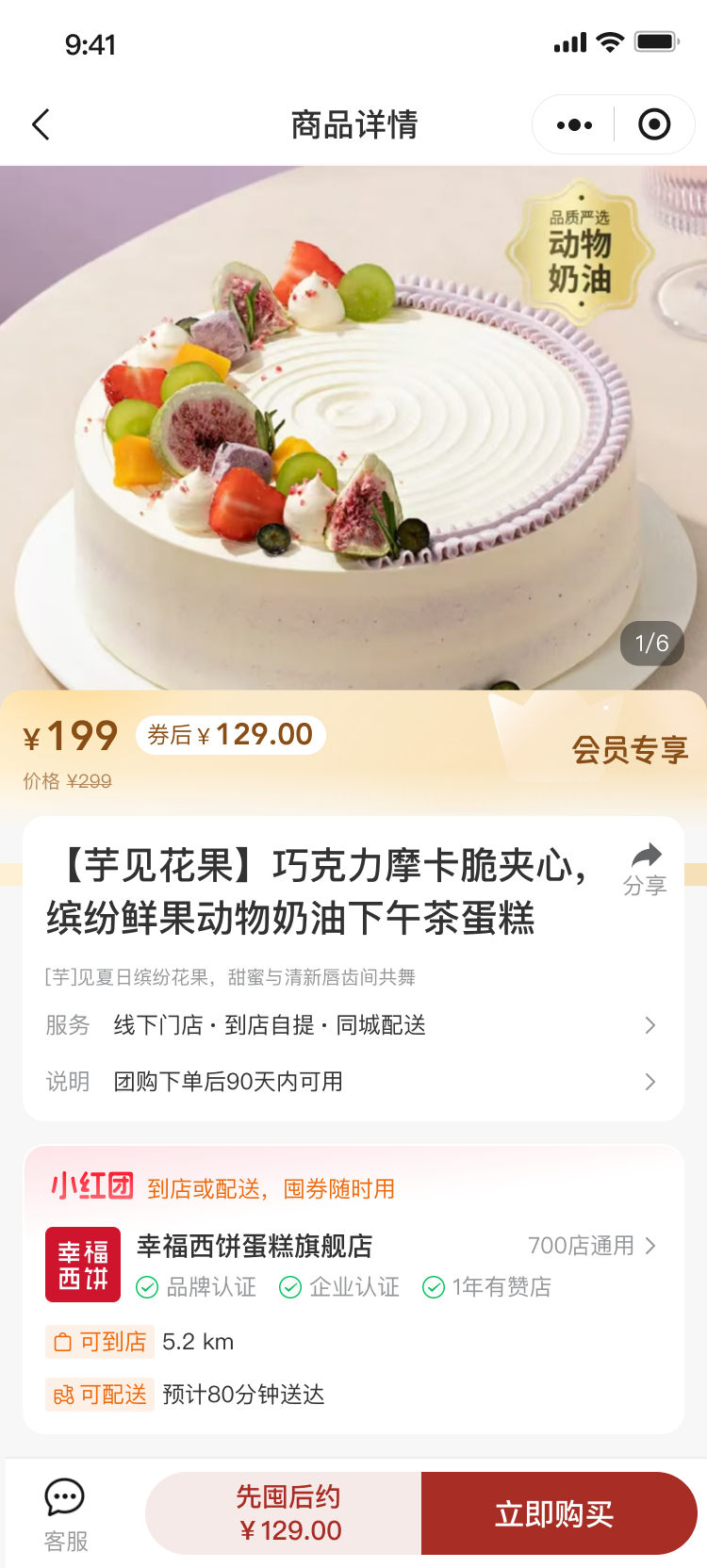Open the three-dot more menu
Viewport: 707px width, 1568px height.
click(574, 124)
